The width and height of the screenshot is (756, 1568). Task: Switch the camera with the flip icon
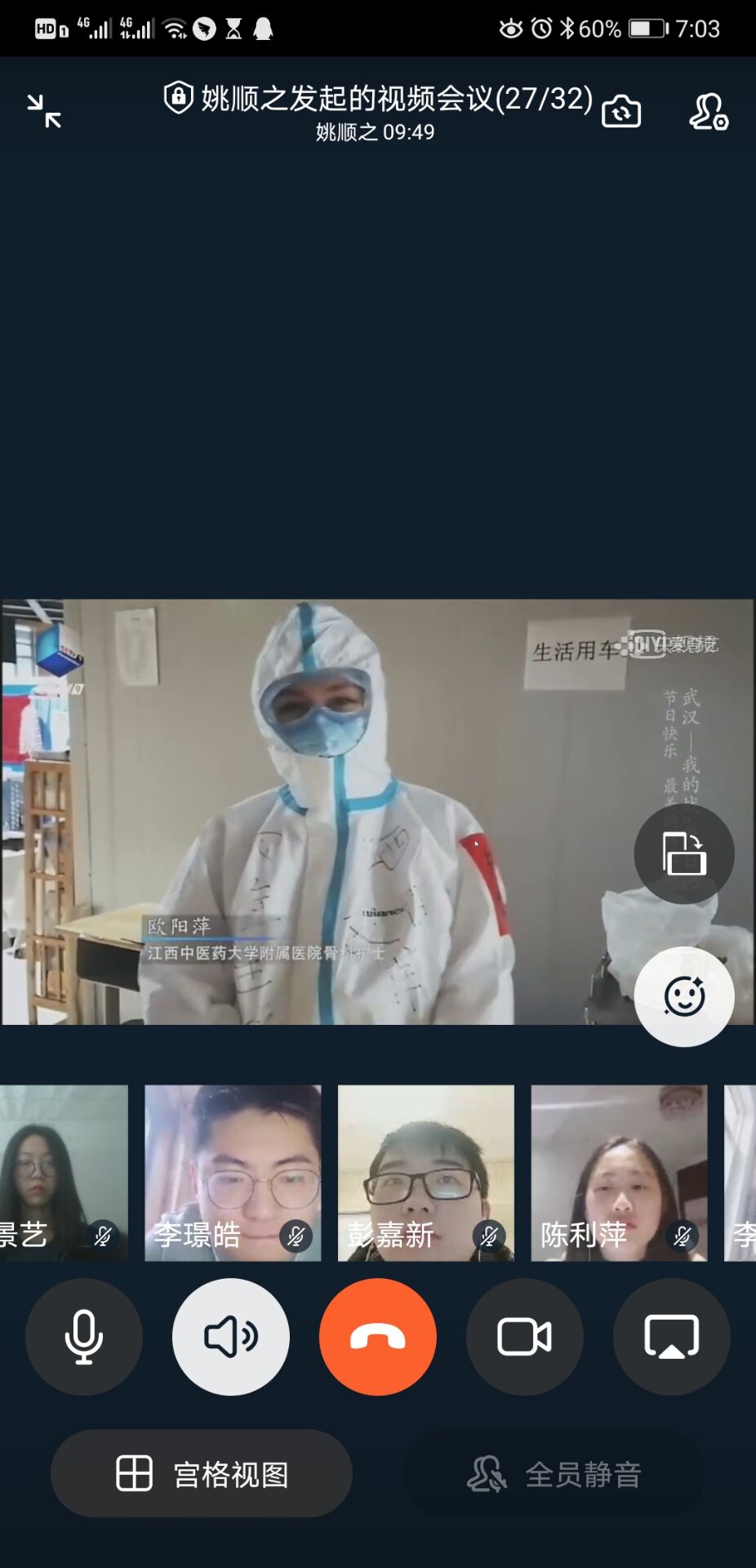(621, 112)
